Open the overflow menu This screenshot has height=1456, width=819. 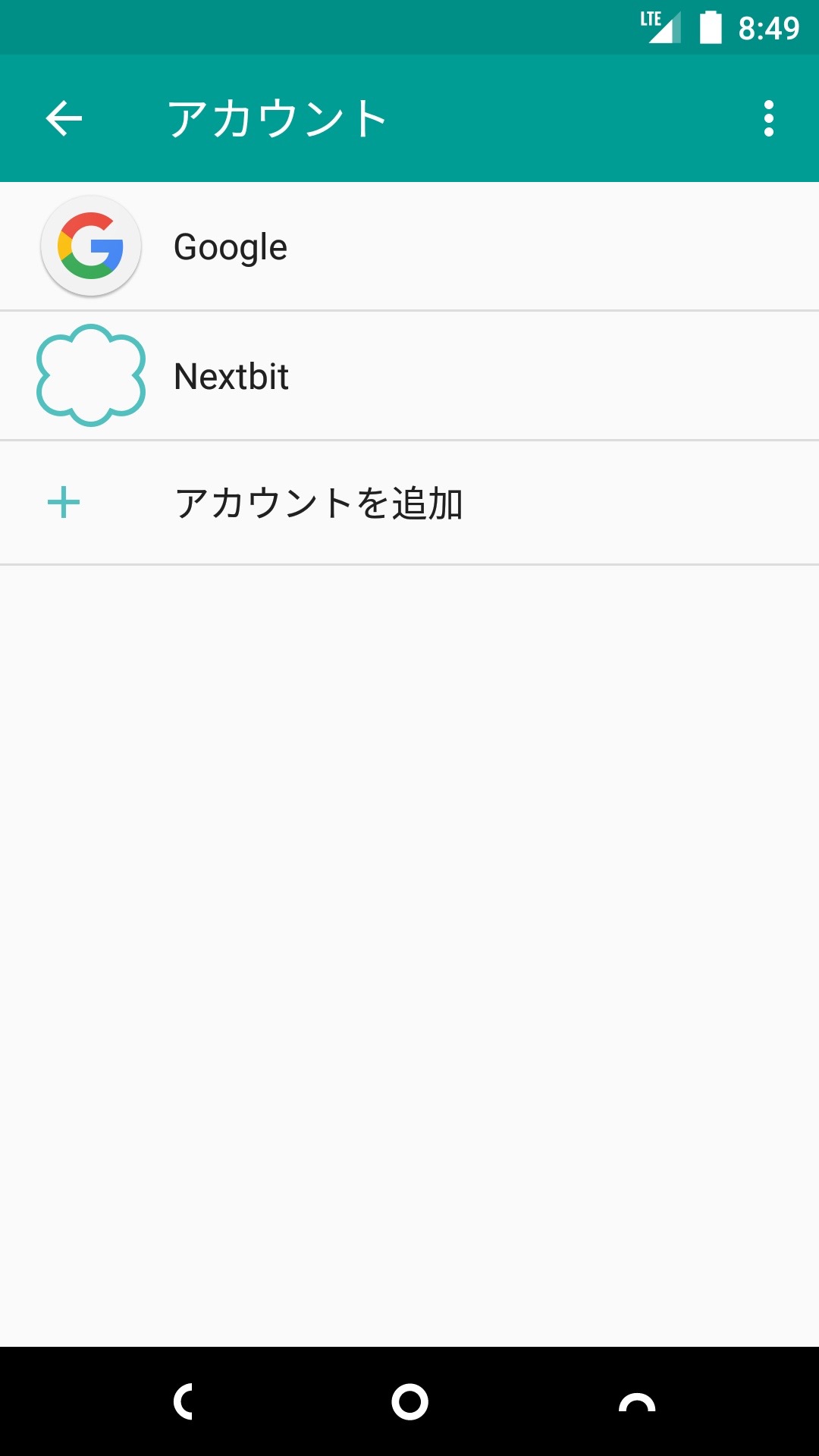click(x=768, y=118)
